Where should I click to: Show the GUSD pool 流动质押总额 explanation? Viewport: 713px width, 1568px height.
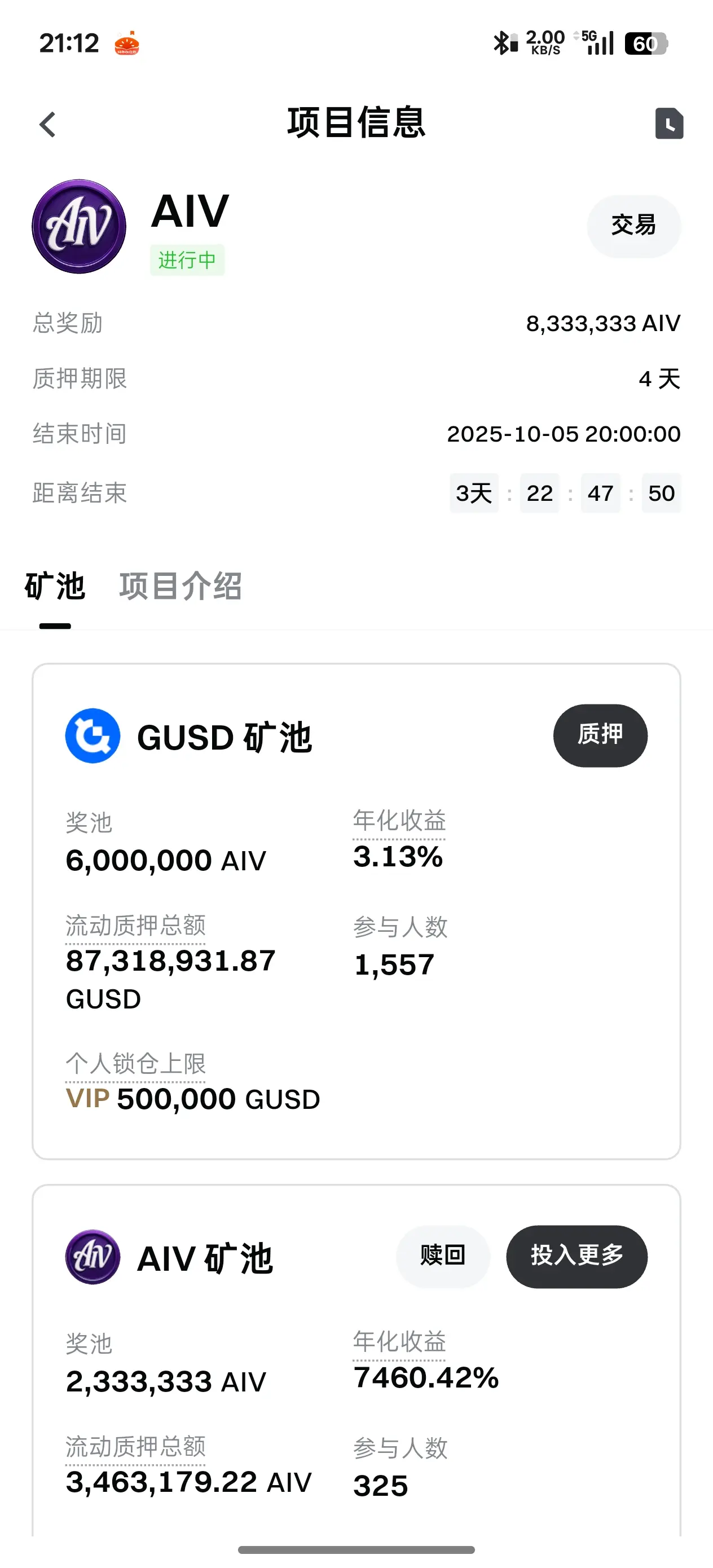135,925
